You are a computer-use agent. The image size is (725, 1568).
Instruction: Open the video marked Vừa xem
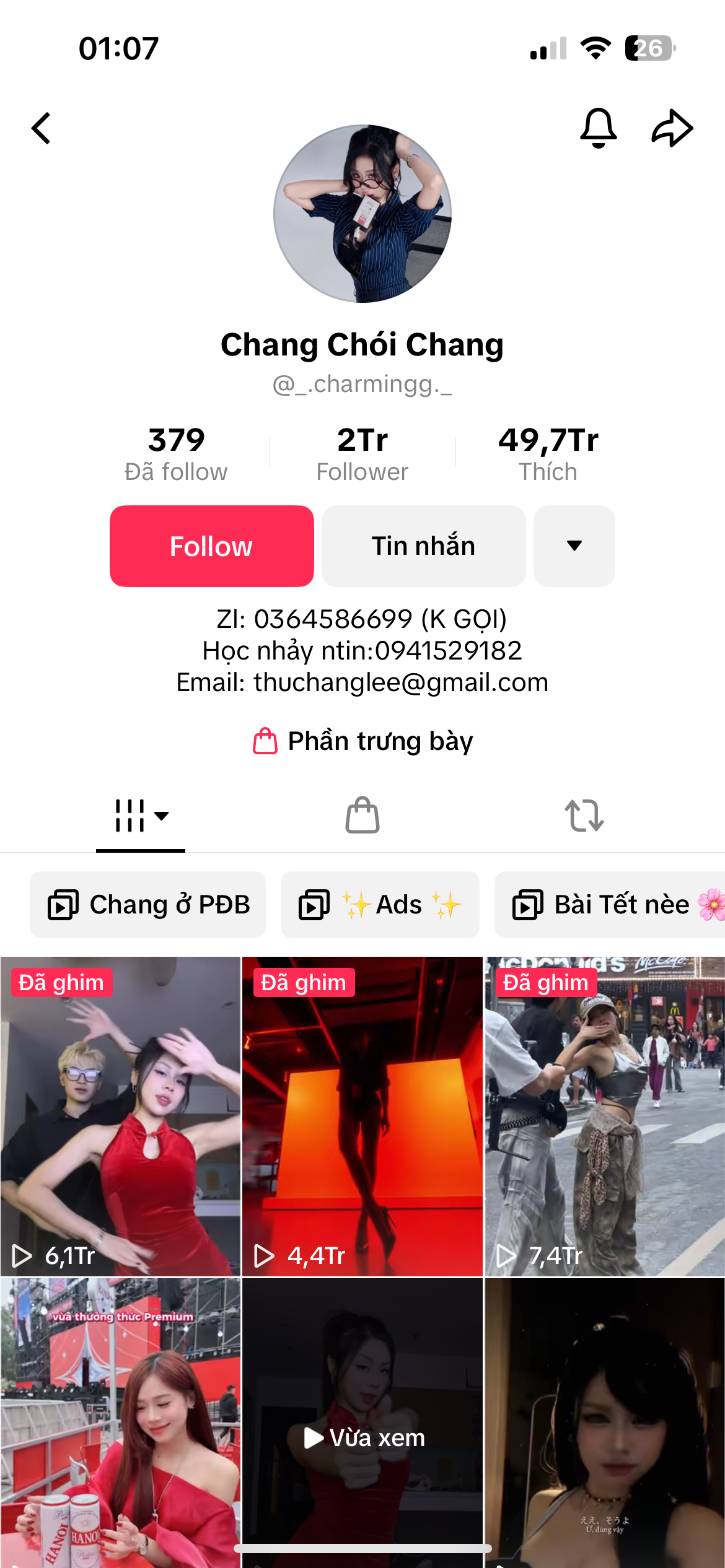[x=362, y=1424]
